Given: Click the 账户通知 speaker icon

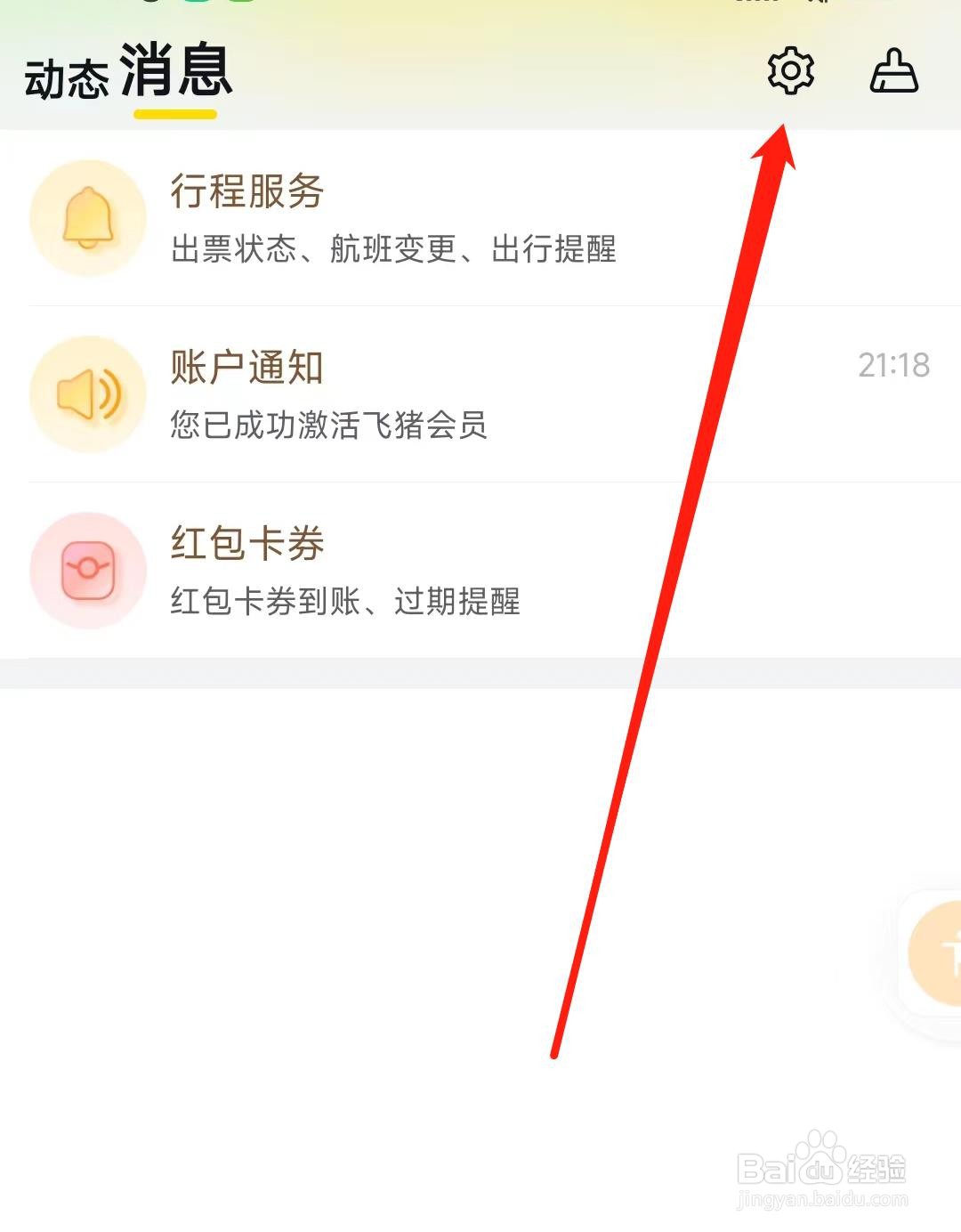Looking at the screenshot, I should 86,394.
